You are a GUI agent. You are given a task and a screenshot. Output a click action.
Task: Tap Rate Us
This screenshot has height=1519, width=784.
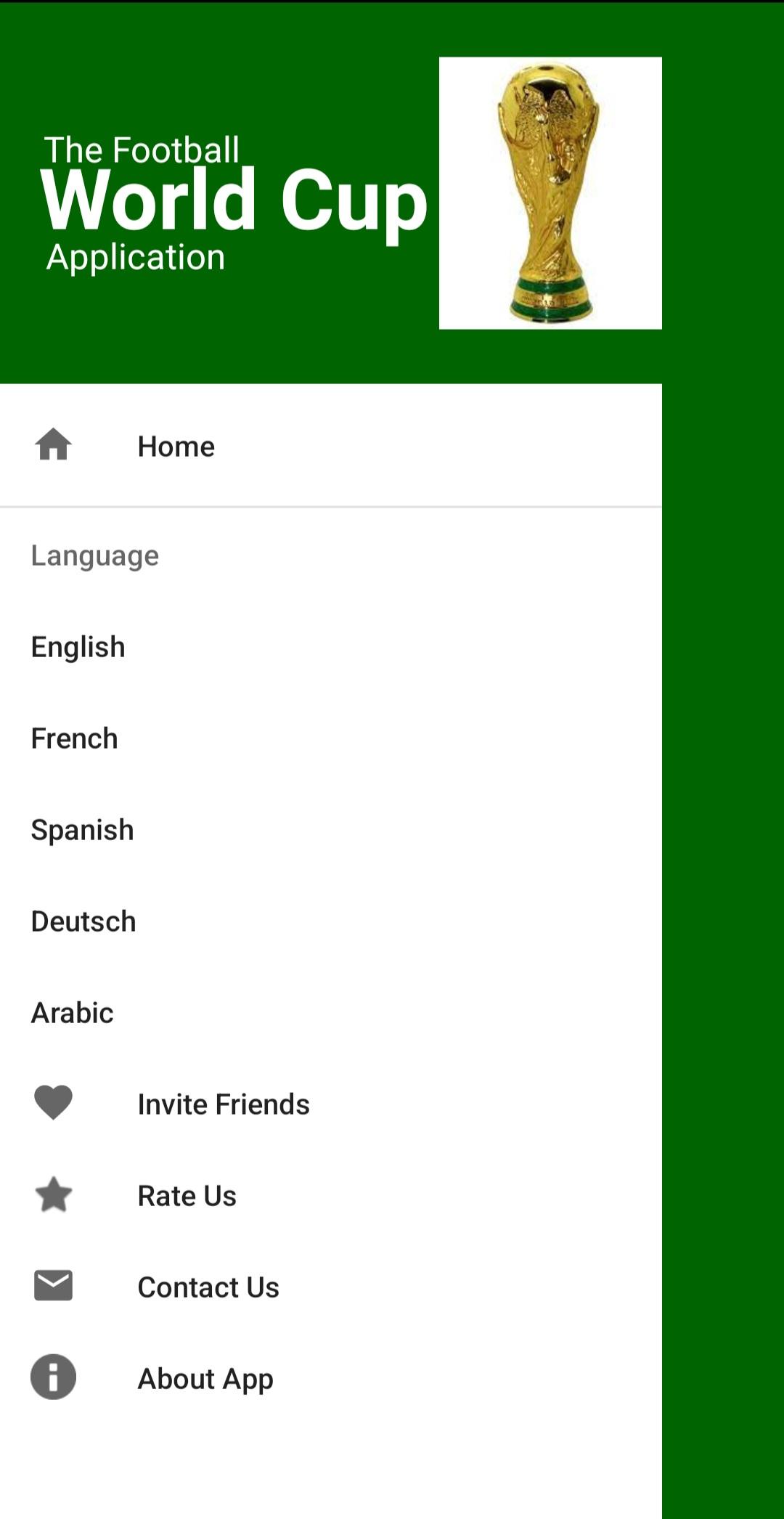[x=330, y=1195]
